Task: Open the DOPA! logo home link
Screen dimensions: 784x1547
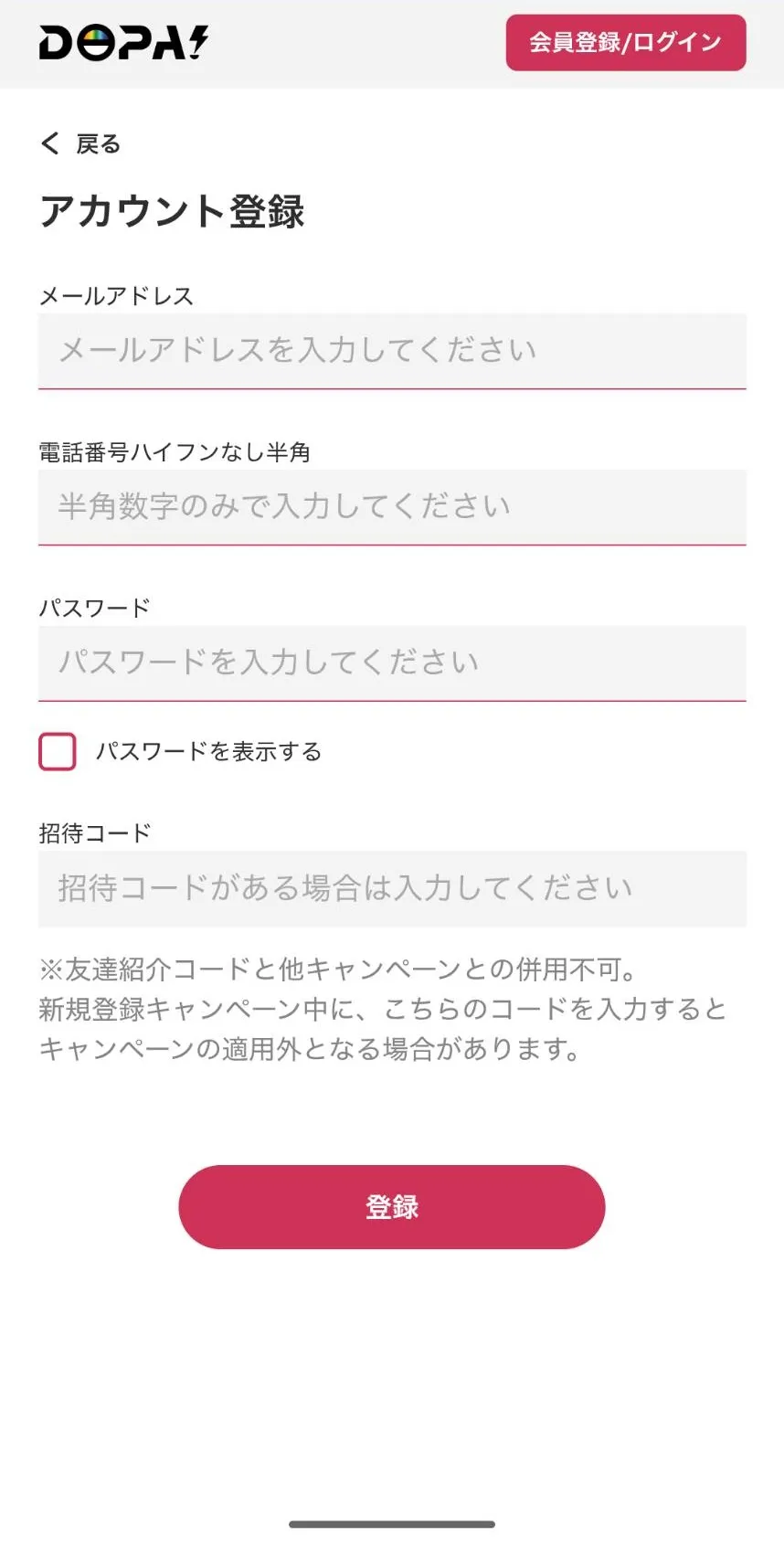Action: (123, 42)
